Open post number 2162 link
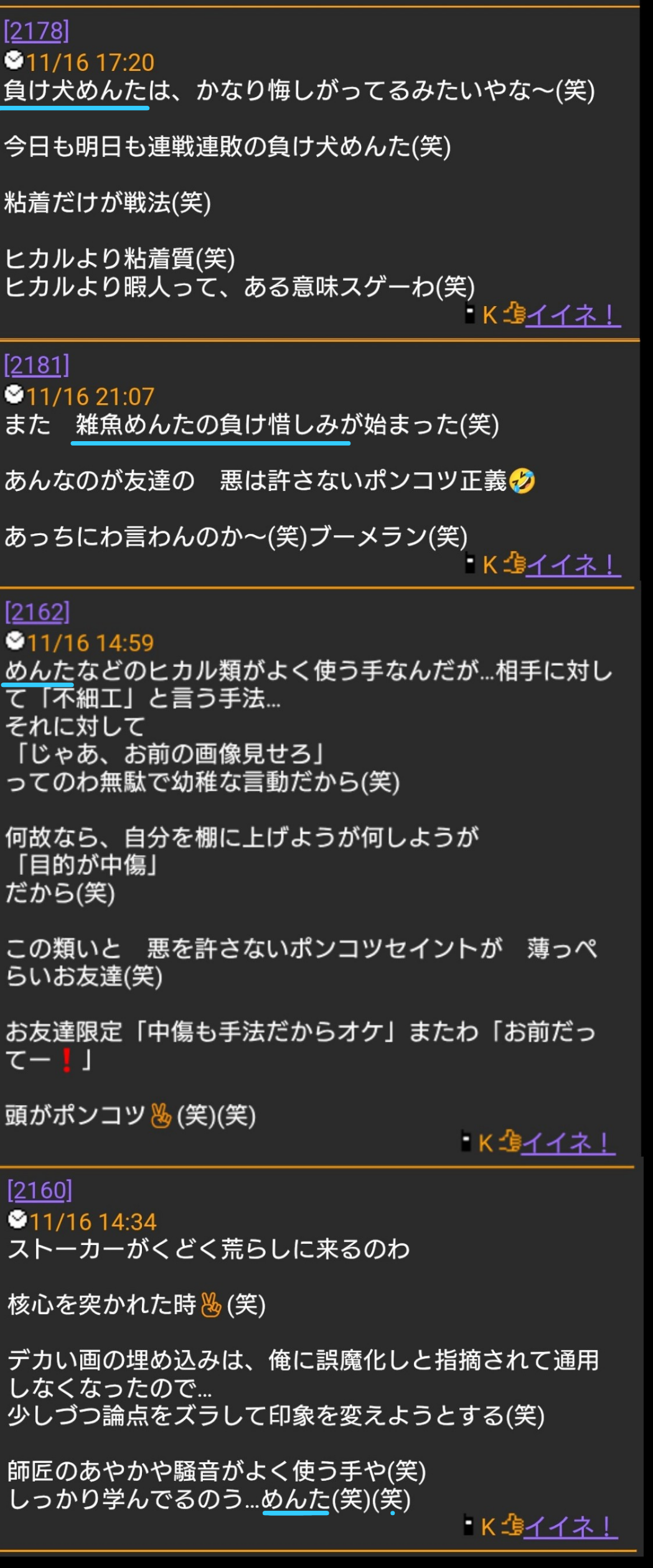The image size is (653, 1568). [37, 612]
